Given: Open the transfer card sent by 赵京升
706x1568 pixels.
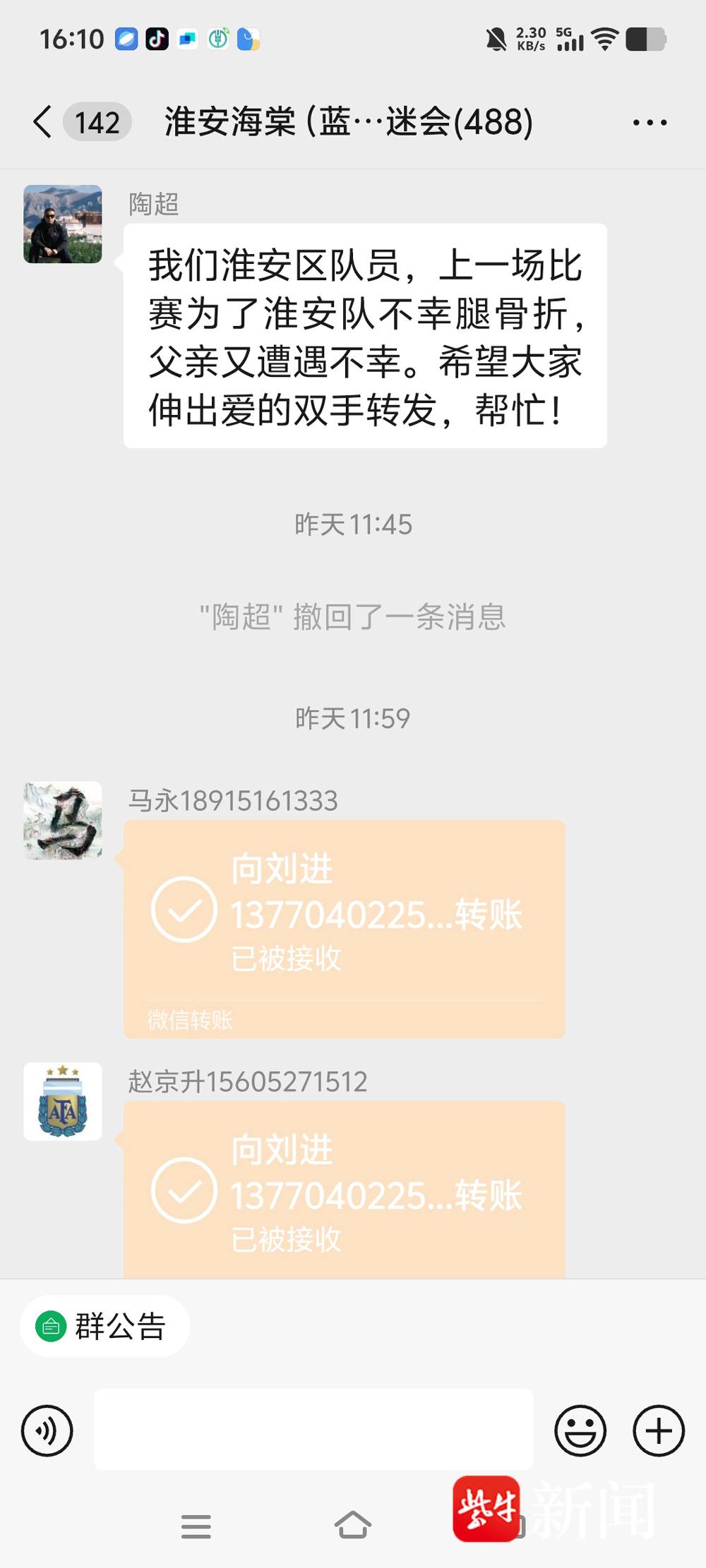Looking at the screenshot, I should pyautogui.click(x=345, y=1193).
